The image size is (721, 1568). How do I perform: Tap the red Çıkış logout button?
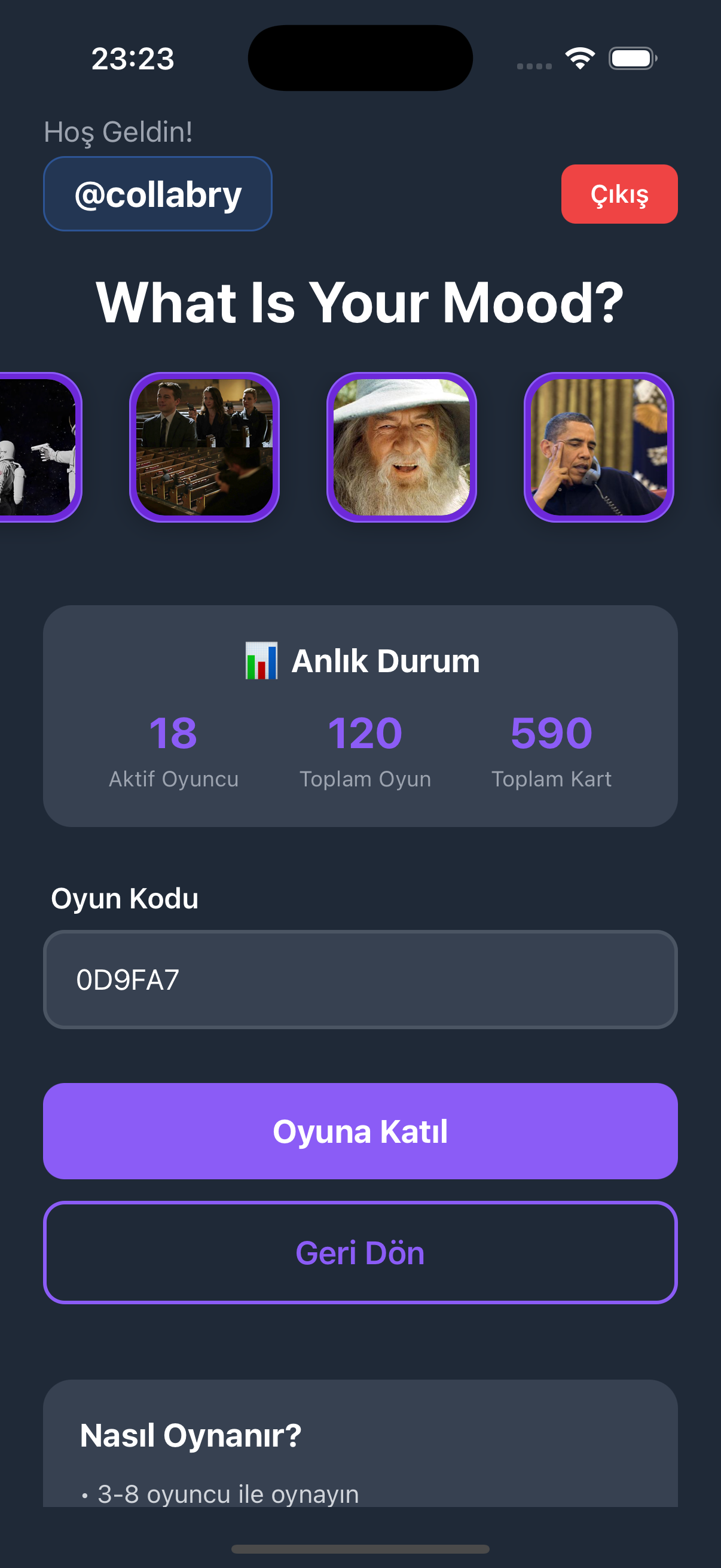tap(619, 194)
